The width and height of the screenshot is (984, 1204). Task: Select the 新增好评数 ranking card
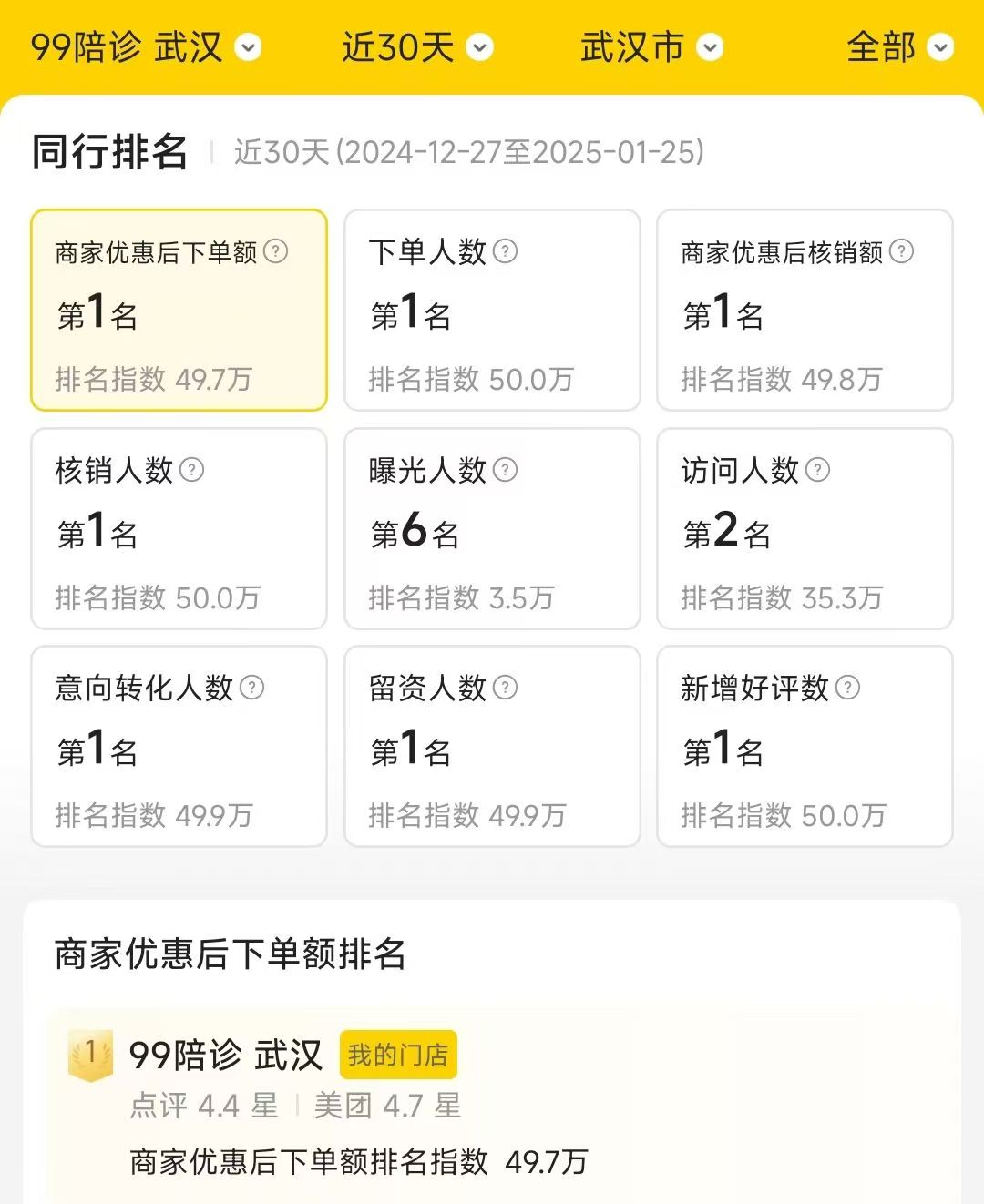805,747
